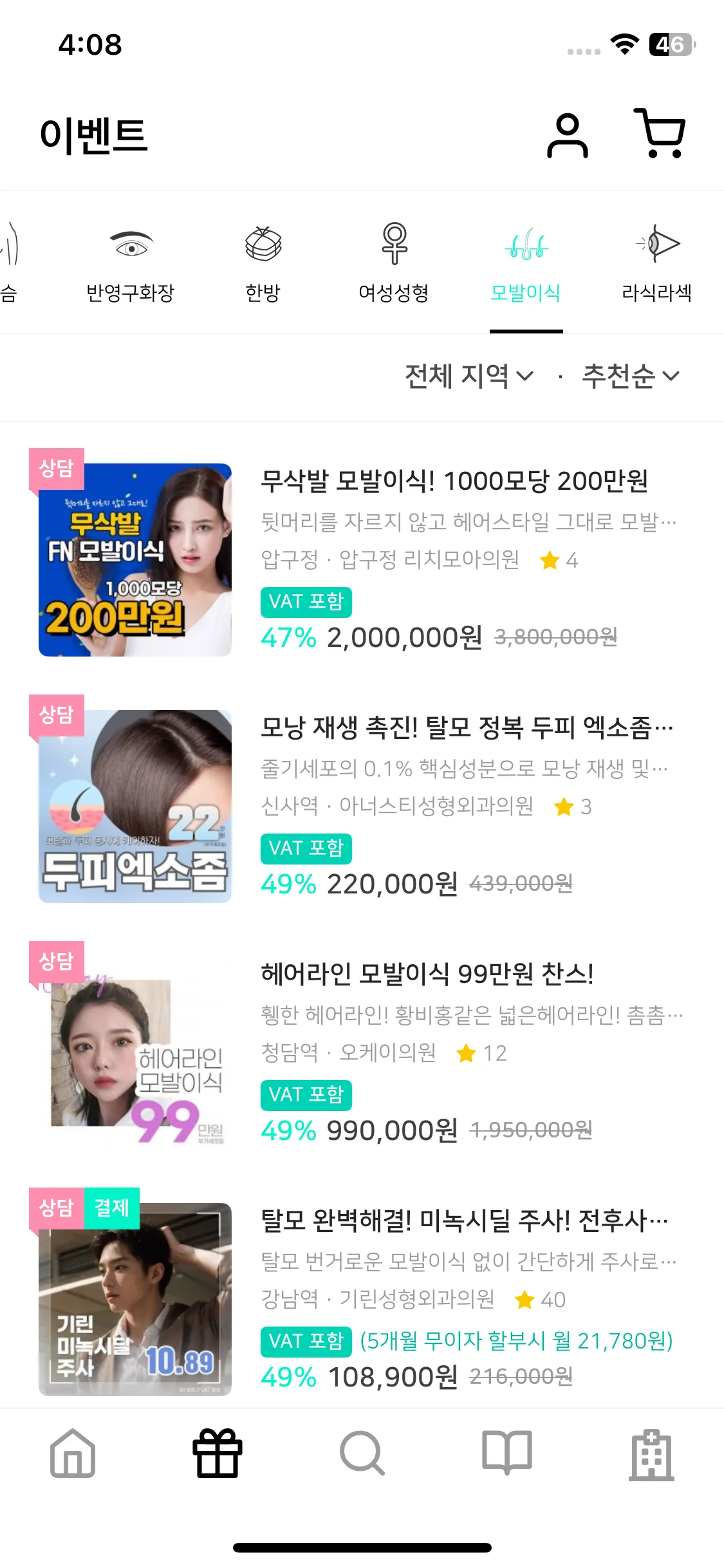Go to the home tab
The image size is (724, 1568).
73,1453
